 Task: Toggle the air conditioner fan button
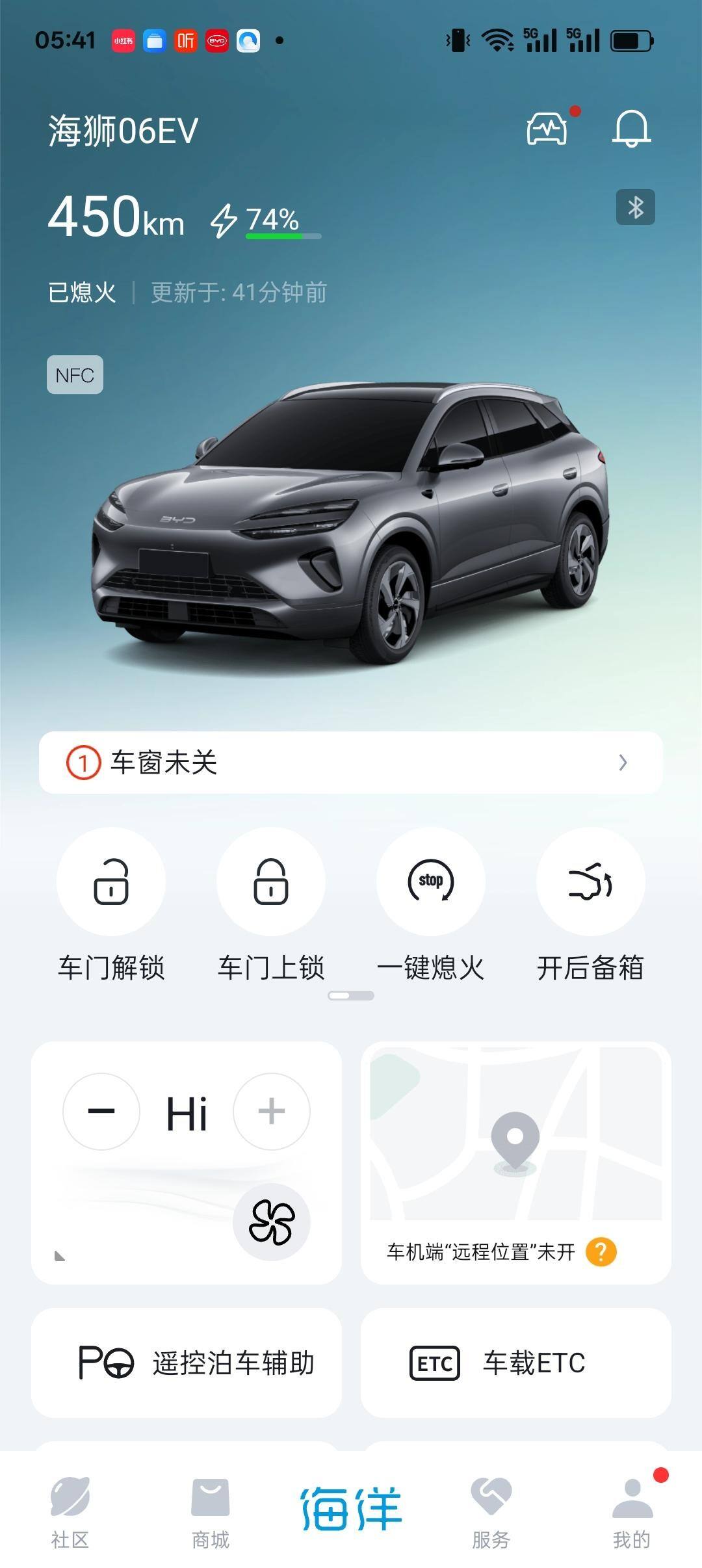pos(272,1222)
